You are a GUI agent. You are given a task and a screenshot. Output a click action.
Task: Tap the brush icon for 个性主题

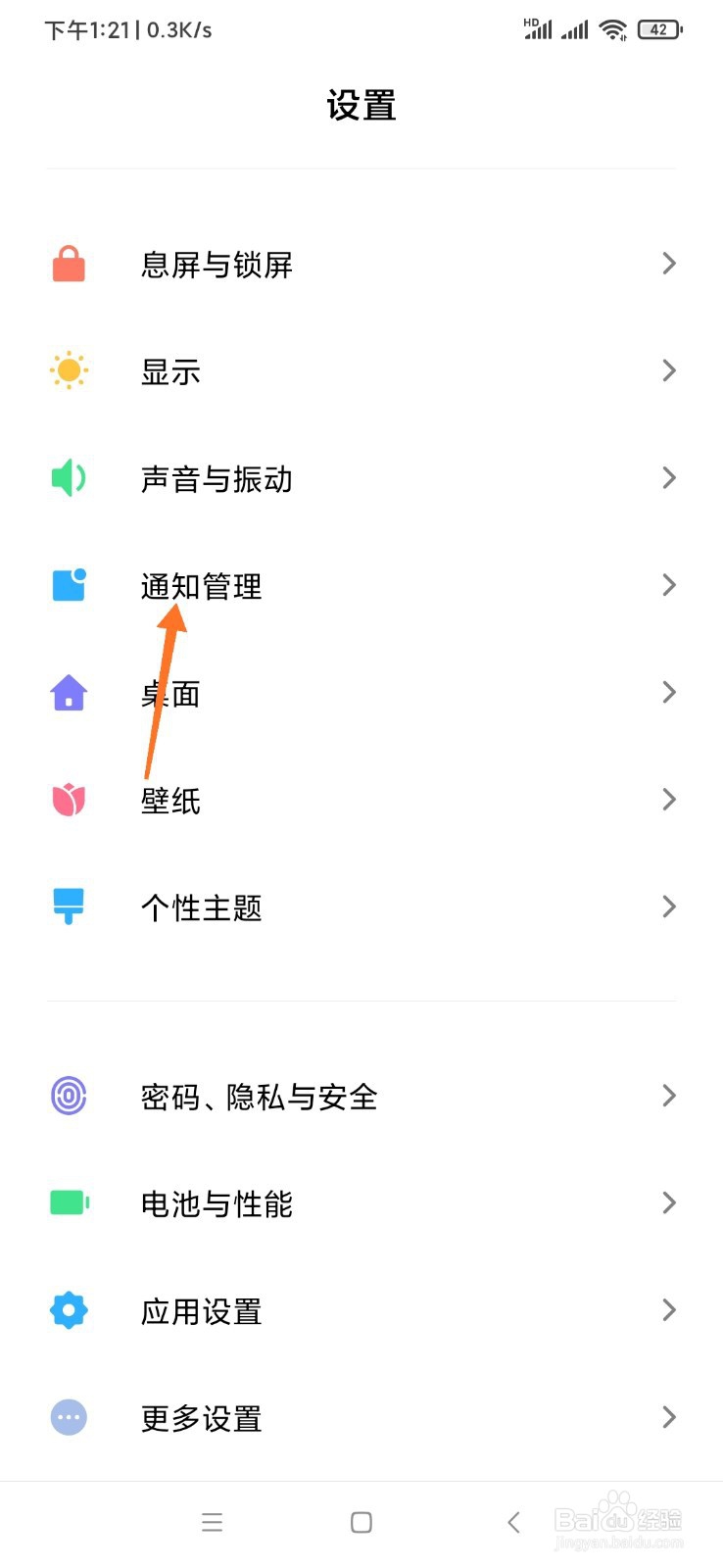(68, 906)
